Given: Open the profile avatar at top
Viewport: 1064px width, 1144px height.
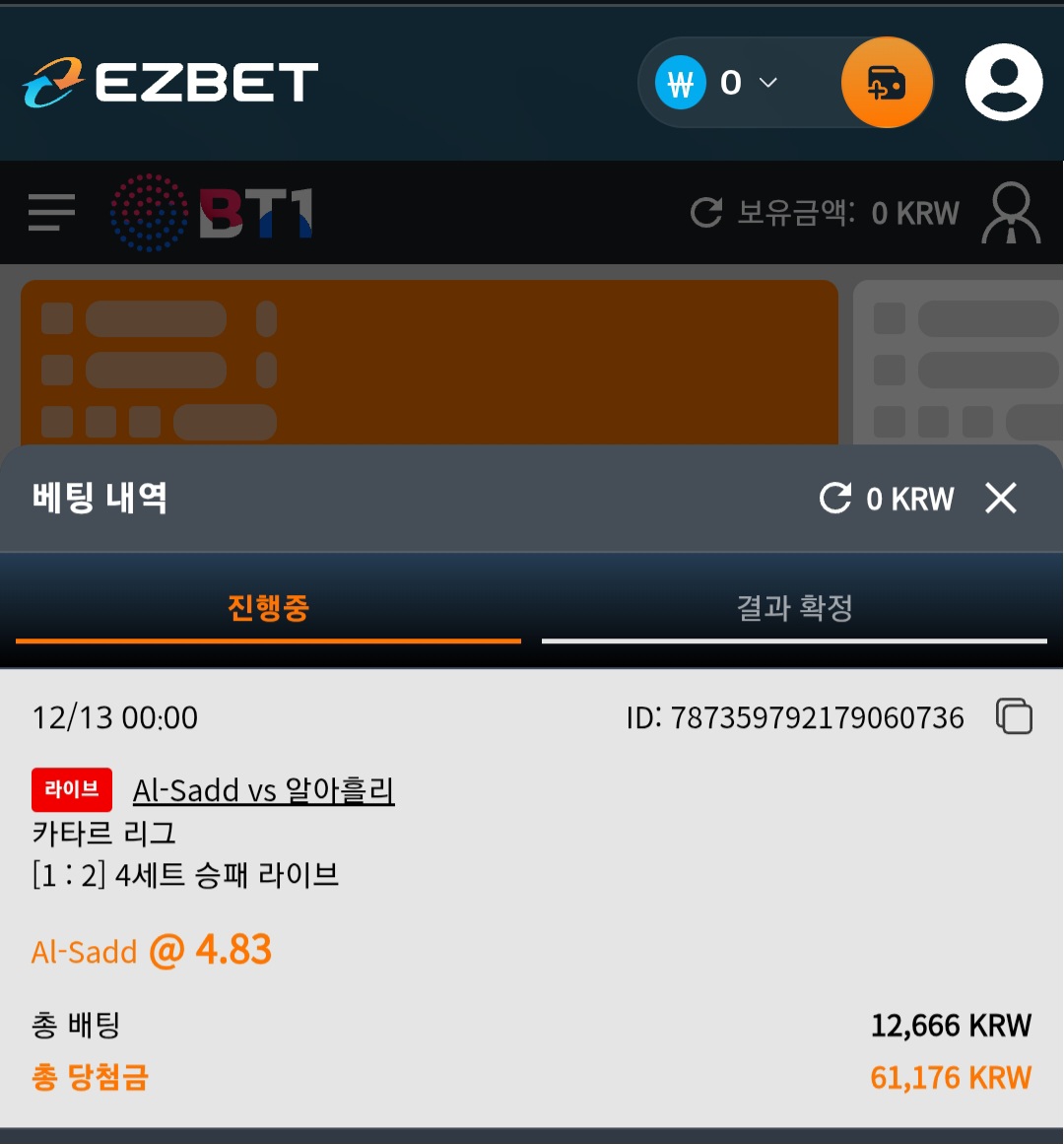Looking at the screenshot, I should [1003, 83].
